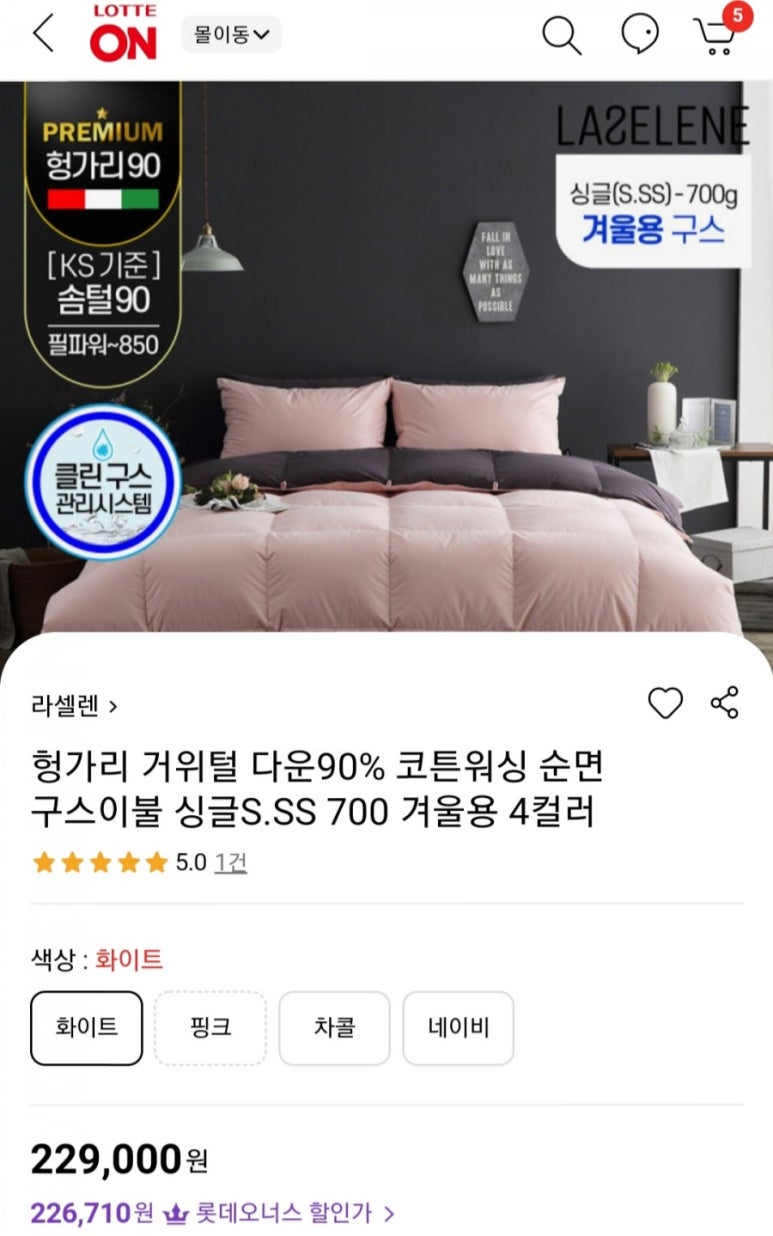Open the 1건 reviews link
773x1236 pixels.
(x=231, y=862)
